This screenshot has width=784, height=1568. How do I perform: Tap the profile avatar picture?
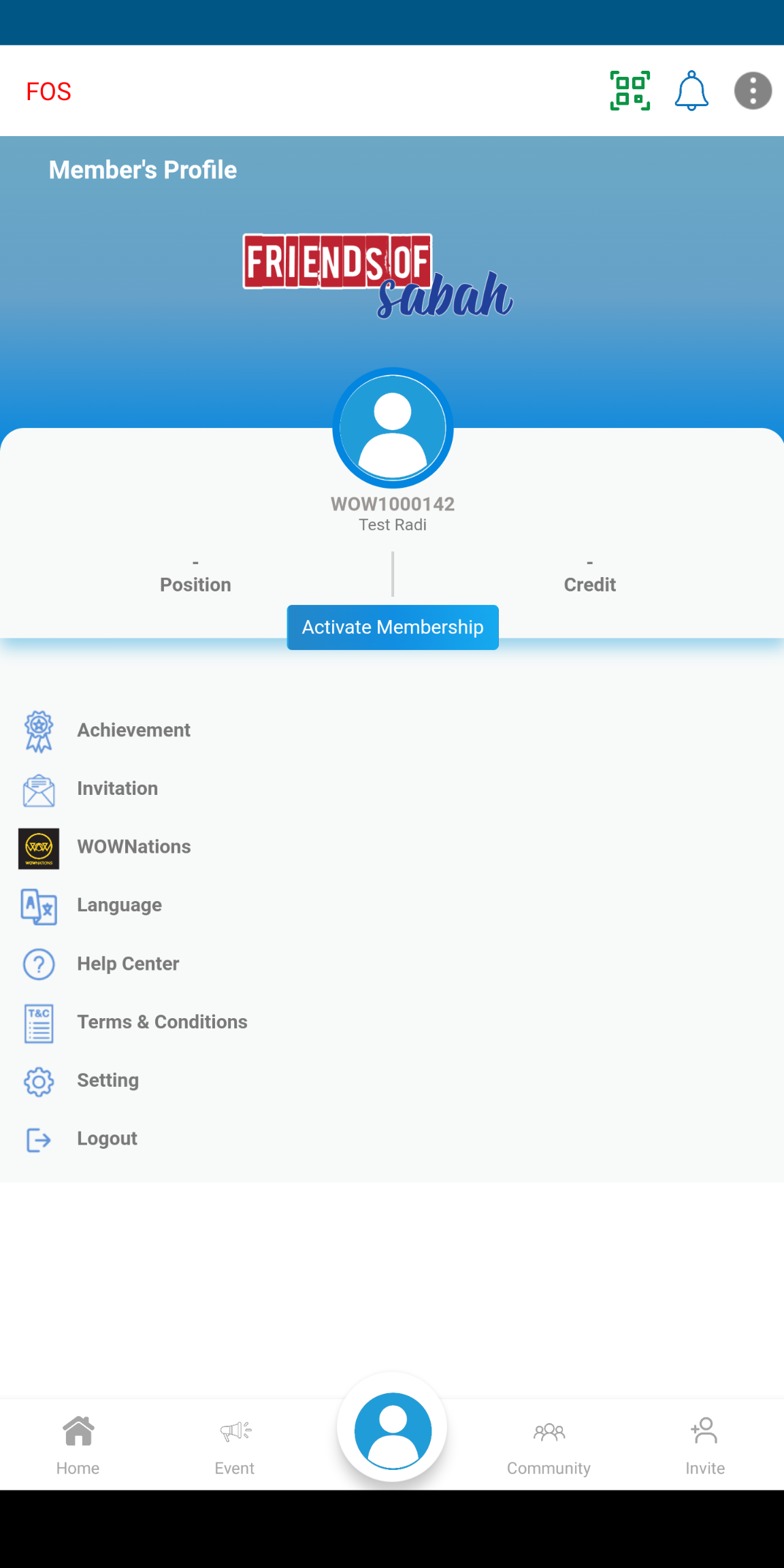coord(393,428)
